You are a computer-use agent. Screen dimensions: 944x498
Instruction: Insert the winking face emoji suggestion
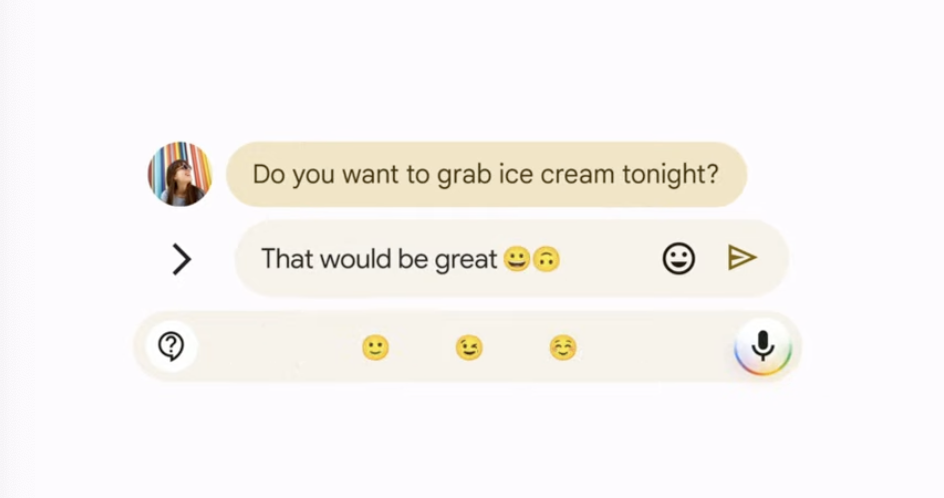pos(468,348)
